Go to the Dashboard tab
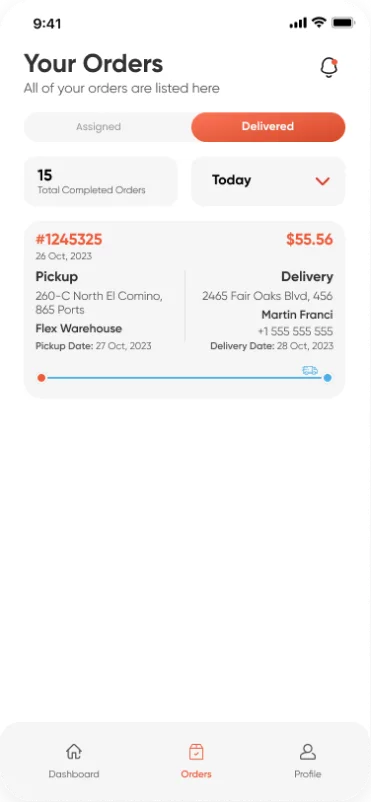 [74, 761]
